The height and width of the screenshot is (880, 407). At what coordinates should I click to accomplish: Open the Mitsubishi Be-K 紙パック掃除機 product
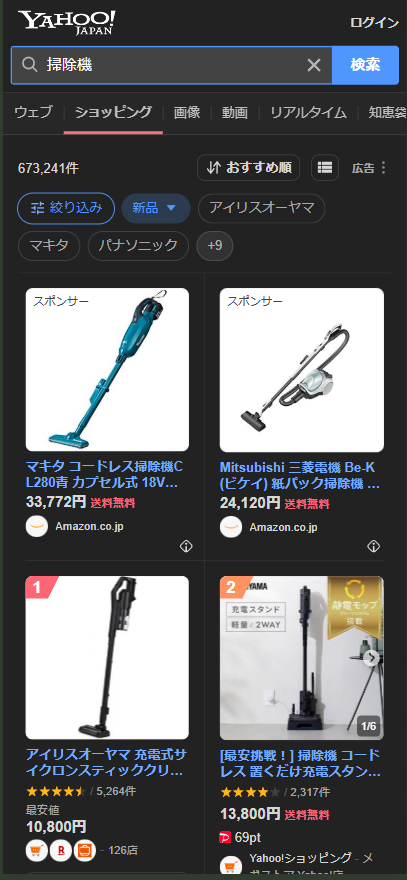click(x=300, y=475)
